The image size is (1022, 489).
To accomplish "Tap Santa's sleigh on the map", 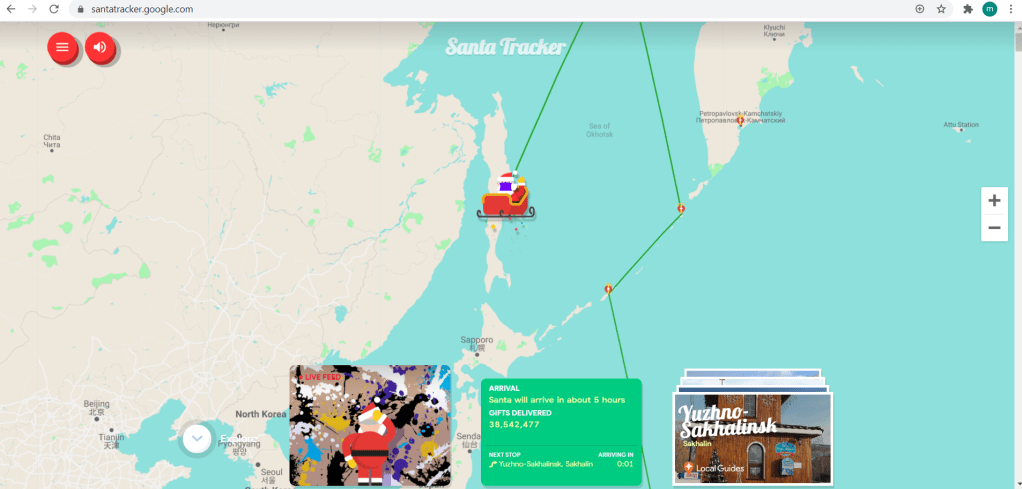I will [508, 198].
